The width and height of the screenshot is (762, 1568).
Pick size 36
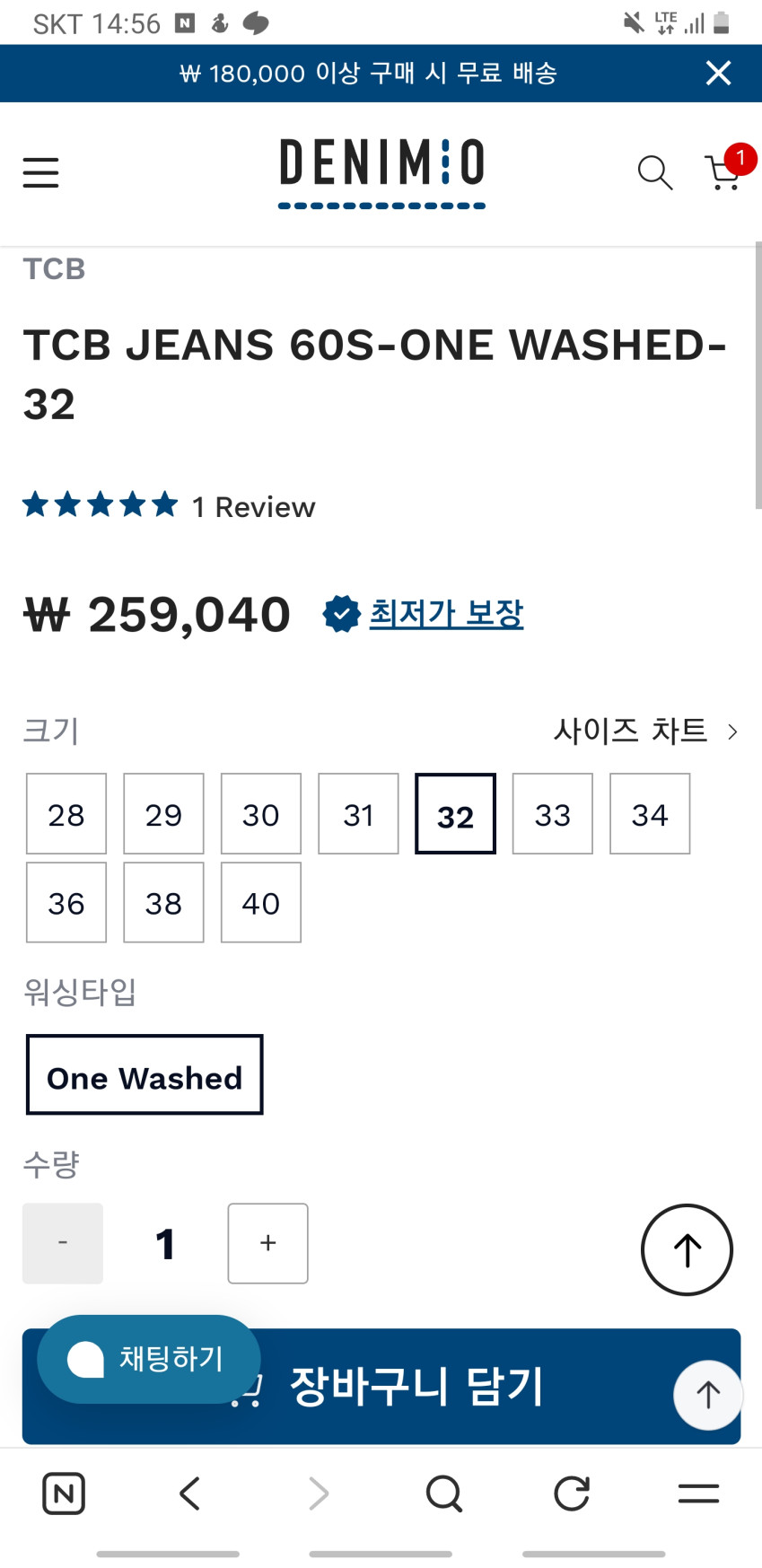[66, 903]
